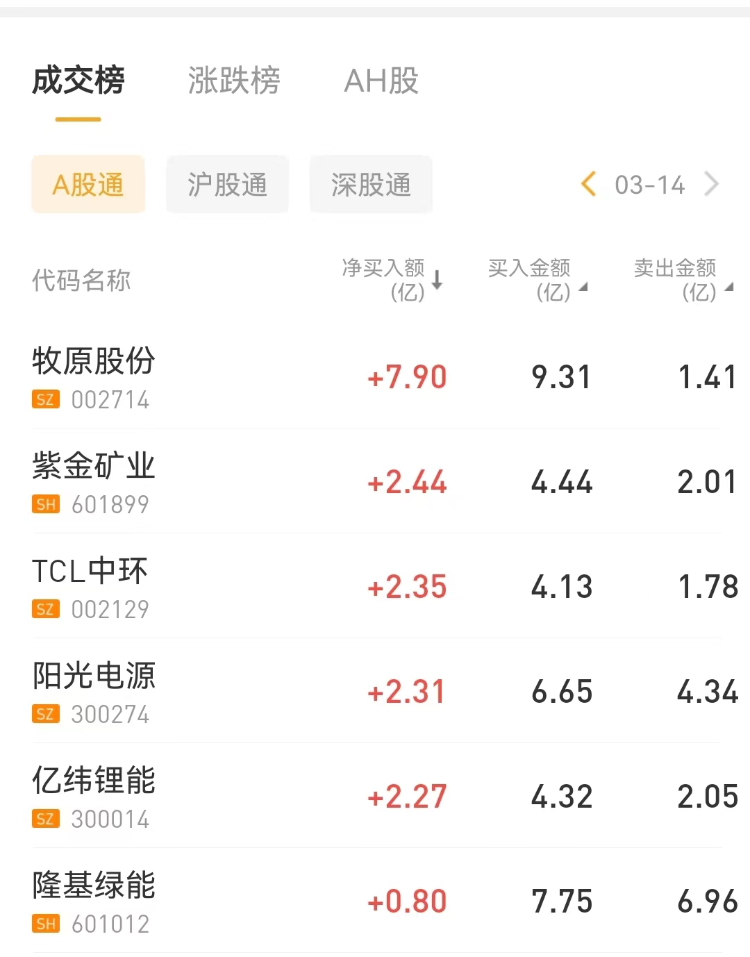This screenshot has width=750, height=957.
Task: Select the 成交榜 tab
Action: click(78, 81)
